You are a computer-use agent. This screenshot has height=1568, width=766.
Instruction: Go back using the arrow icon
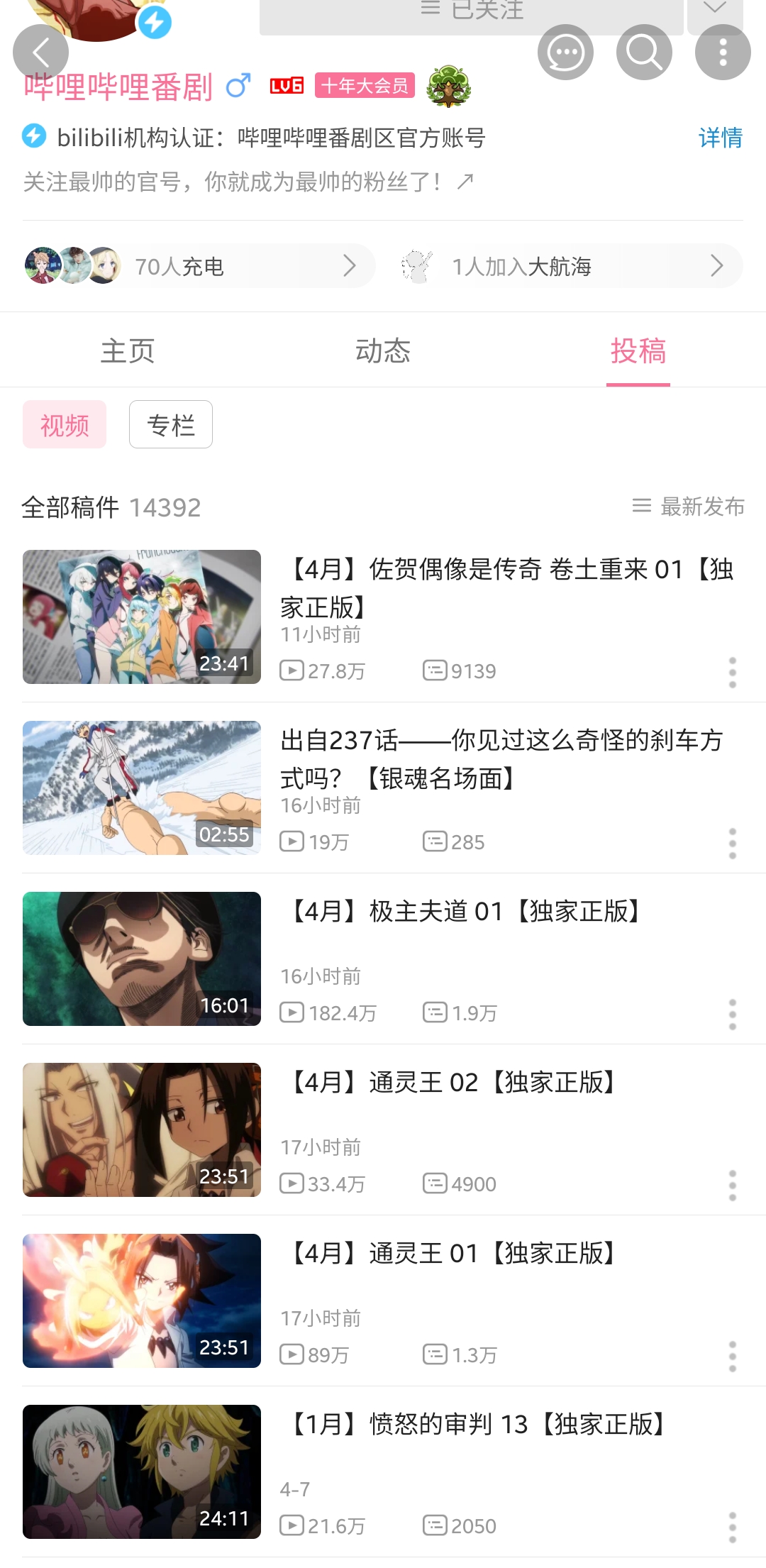click(40, 53)
